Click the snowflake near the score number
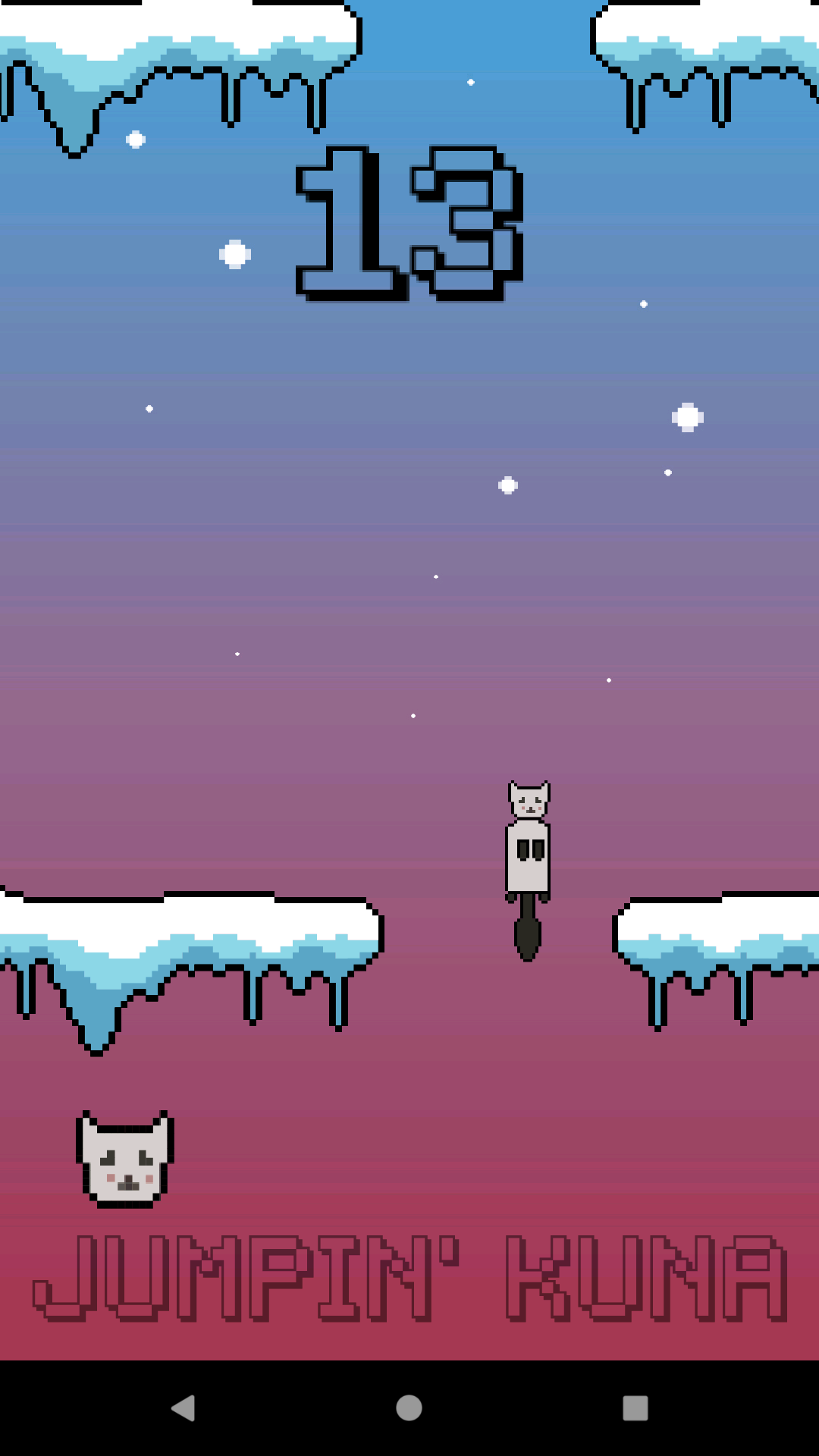 (236, 253)
